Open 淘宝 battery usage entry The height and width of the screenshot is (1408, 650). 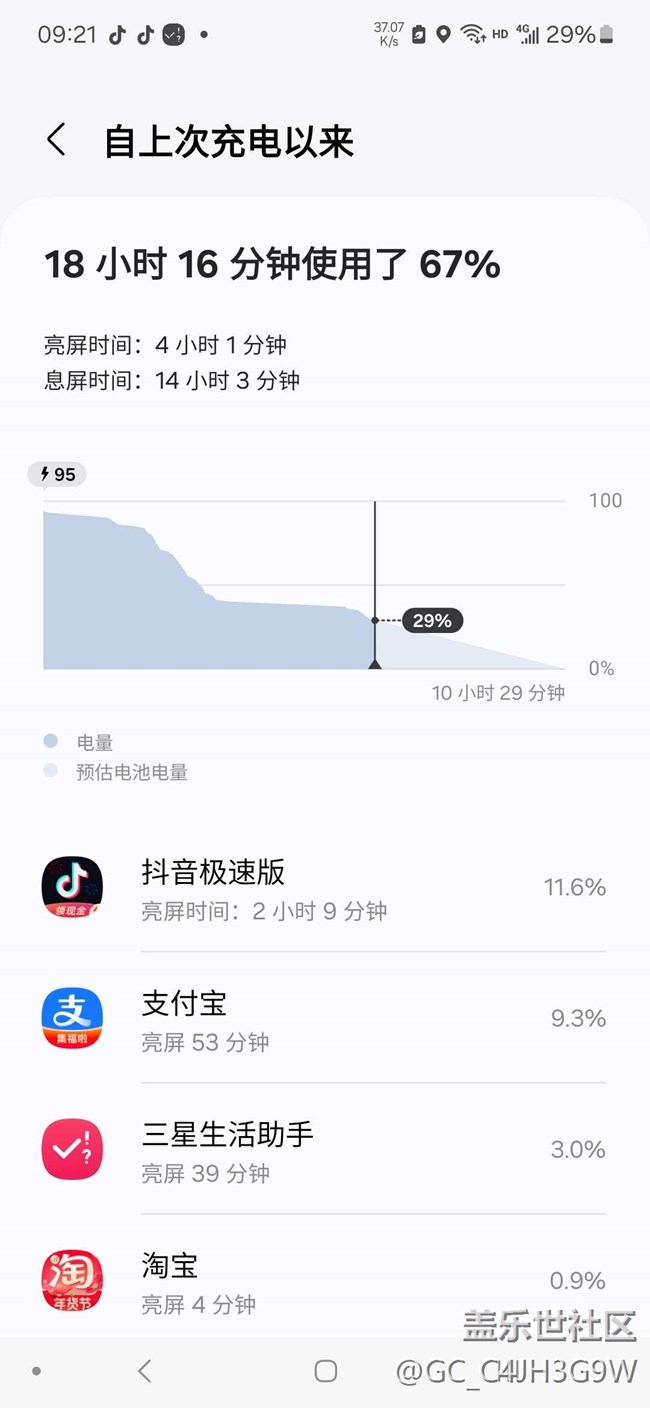point(324,1280)
